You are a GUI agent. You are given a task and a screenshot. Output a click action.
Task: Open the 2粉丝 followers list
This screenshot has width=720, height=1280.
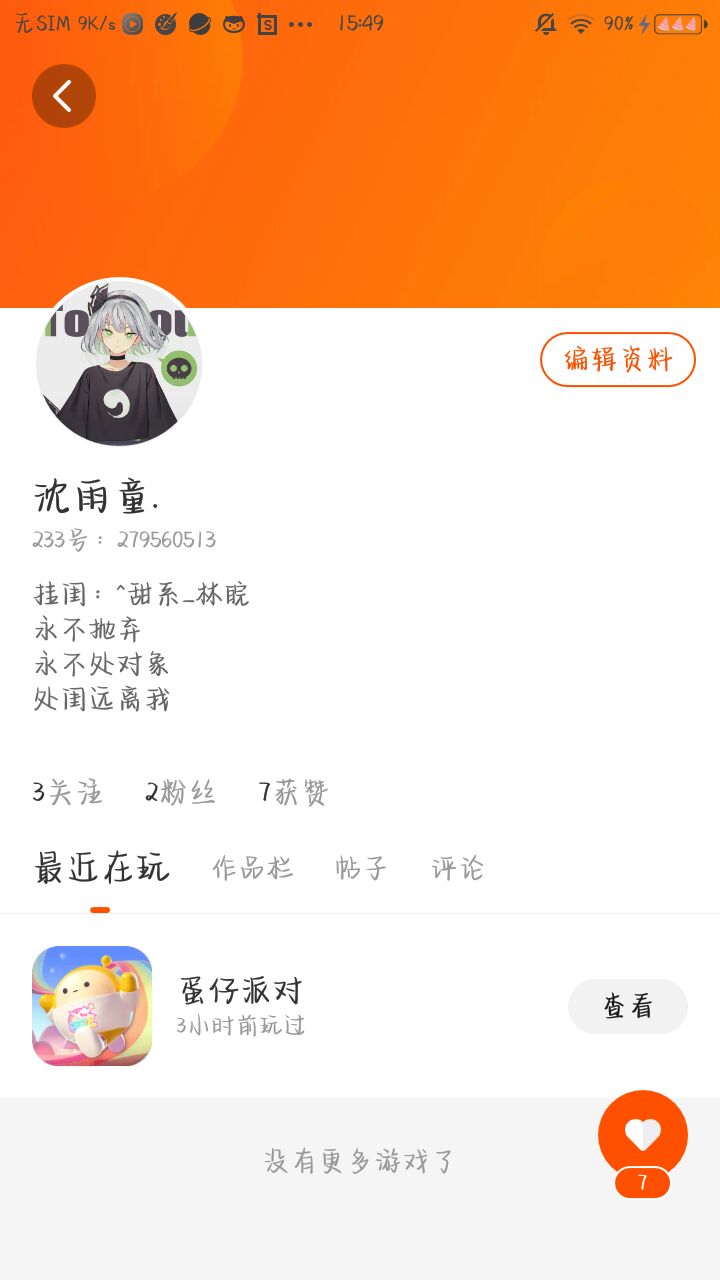tap(181, 793)
